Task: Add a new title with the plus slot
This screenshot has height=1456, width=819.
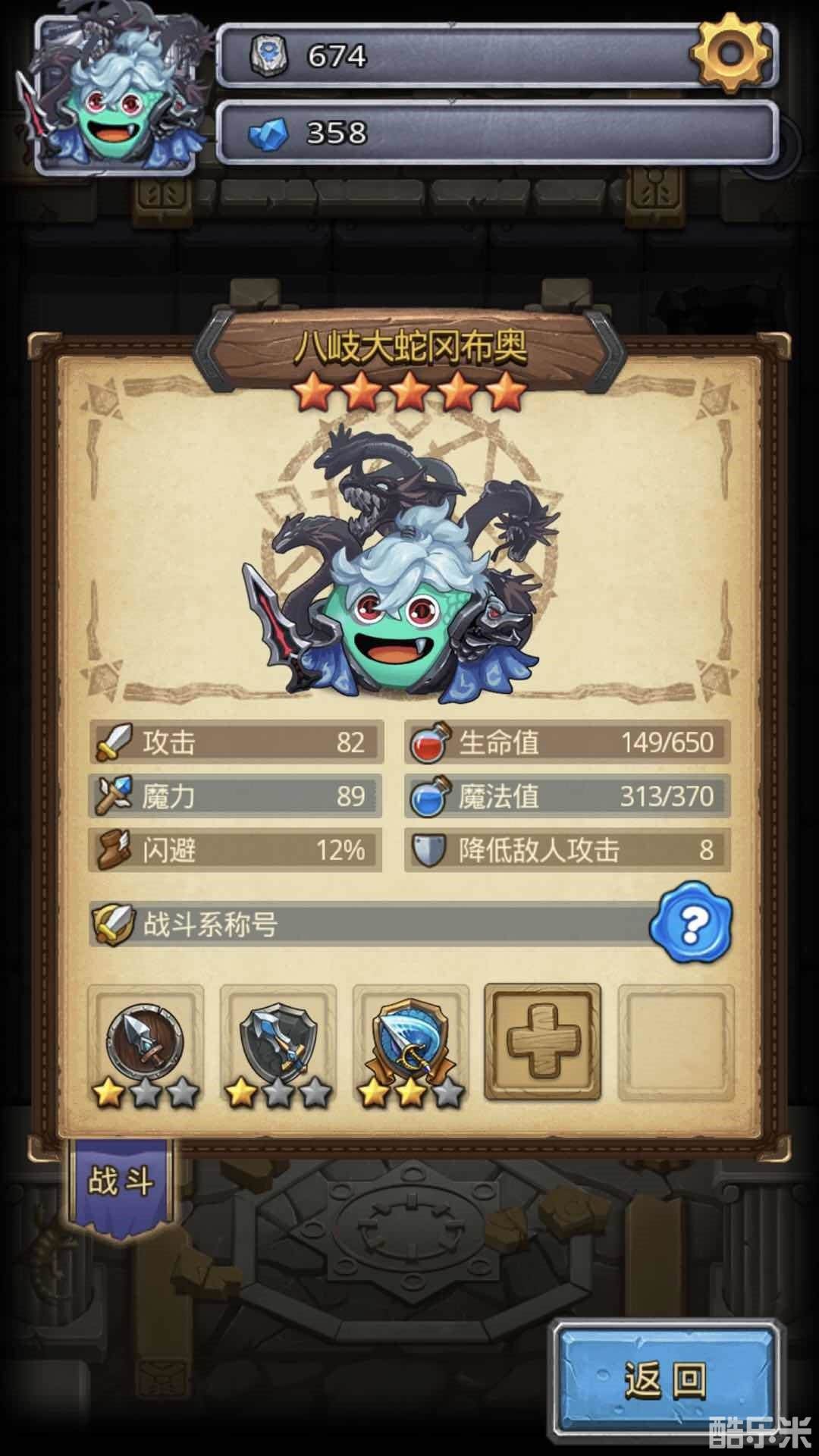Action: [x=542, y=1041]
